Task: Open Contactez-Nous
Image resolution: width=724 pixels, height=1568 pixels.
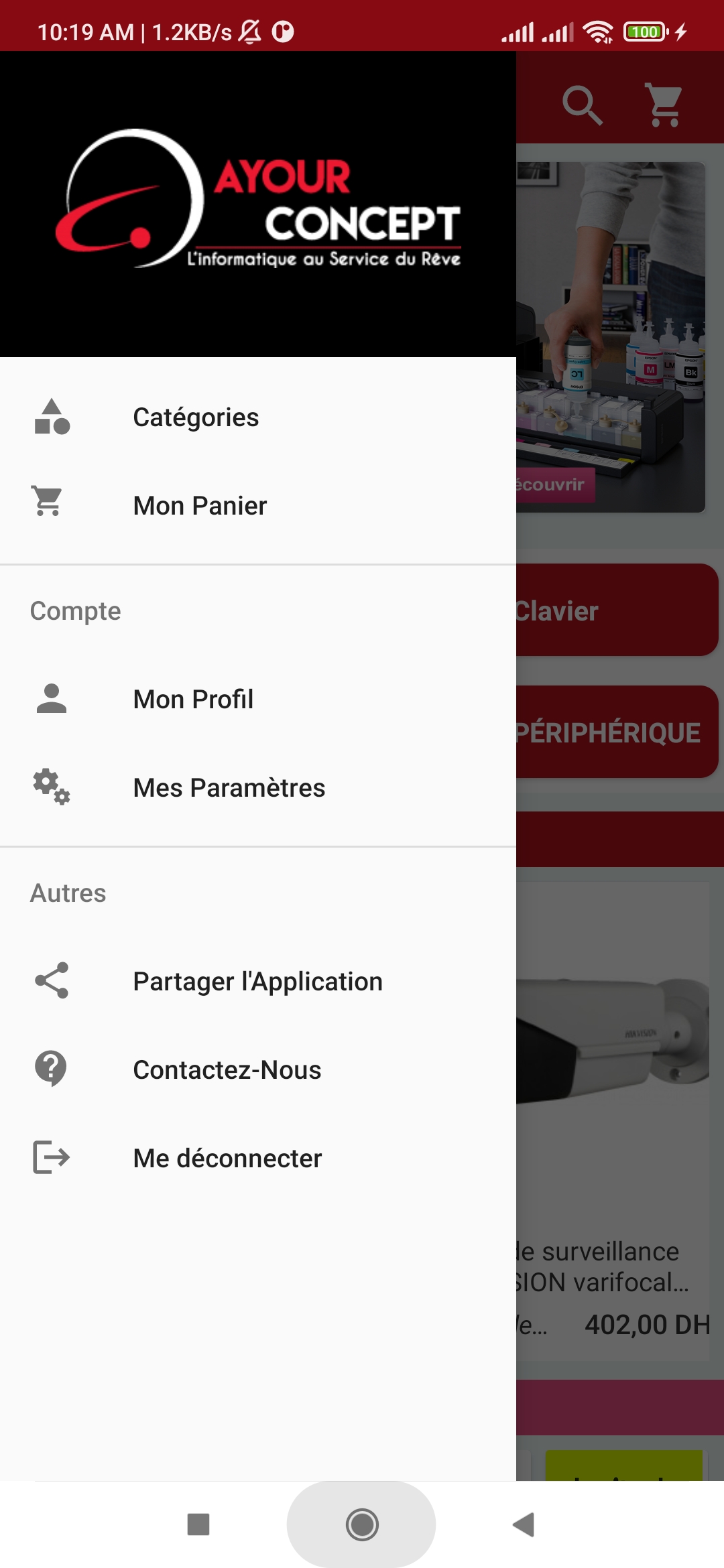Action: [227, 1070]
